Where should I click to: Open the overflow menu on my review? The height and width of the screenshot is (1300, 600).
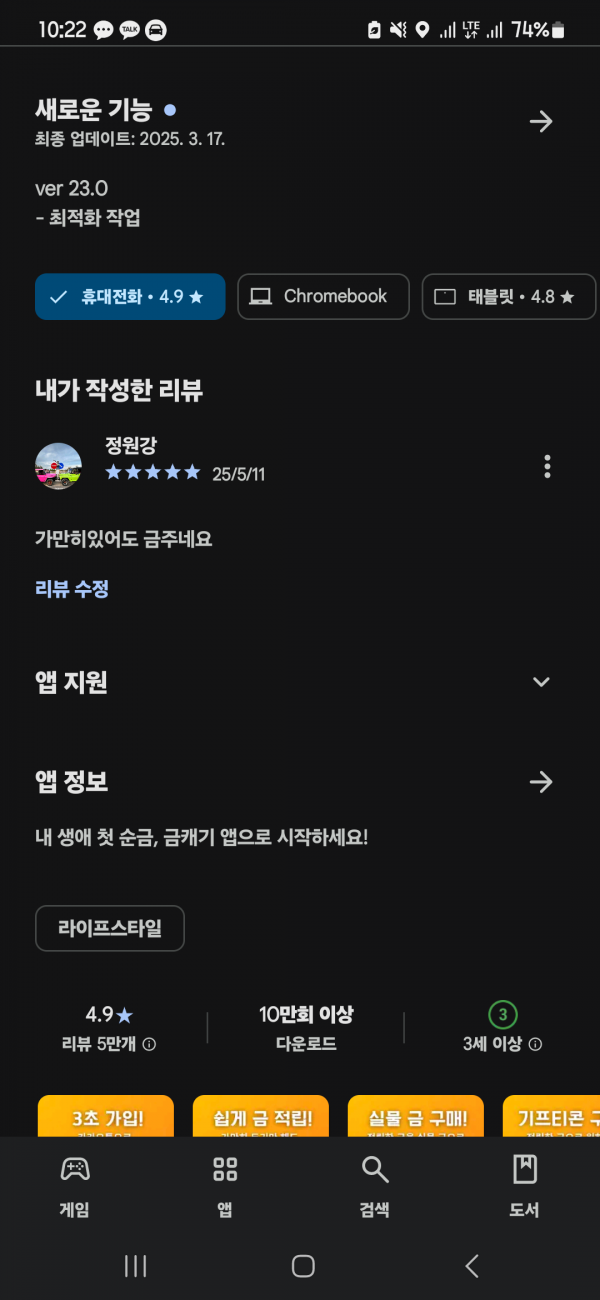[x=547, y=466]
